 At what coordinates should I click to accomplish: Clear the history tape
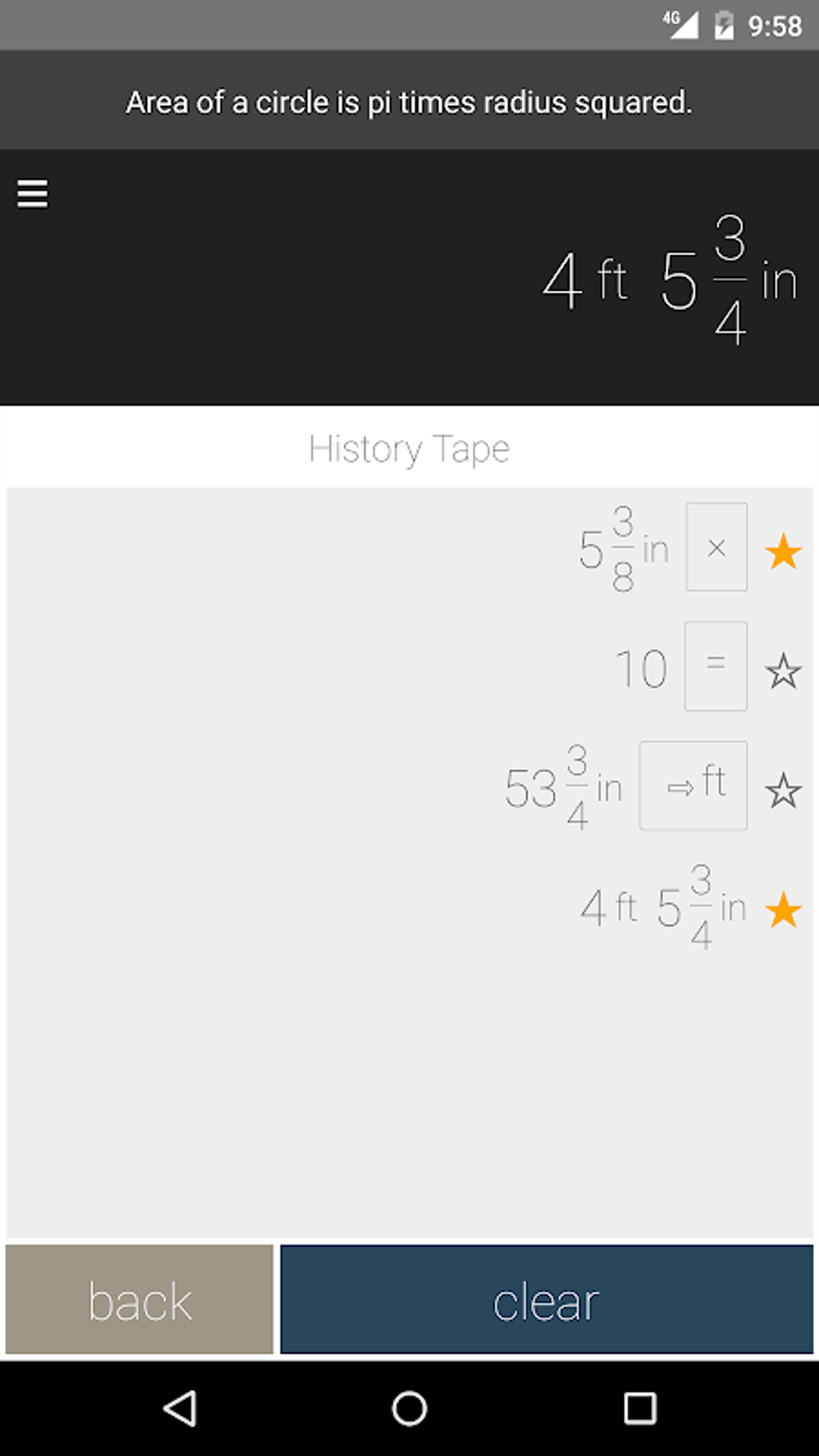click(547, 1299)
